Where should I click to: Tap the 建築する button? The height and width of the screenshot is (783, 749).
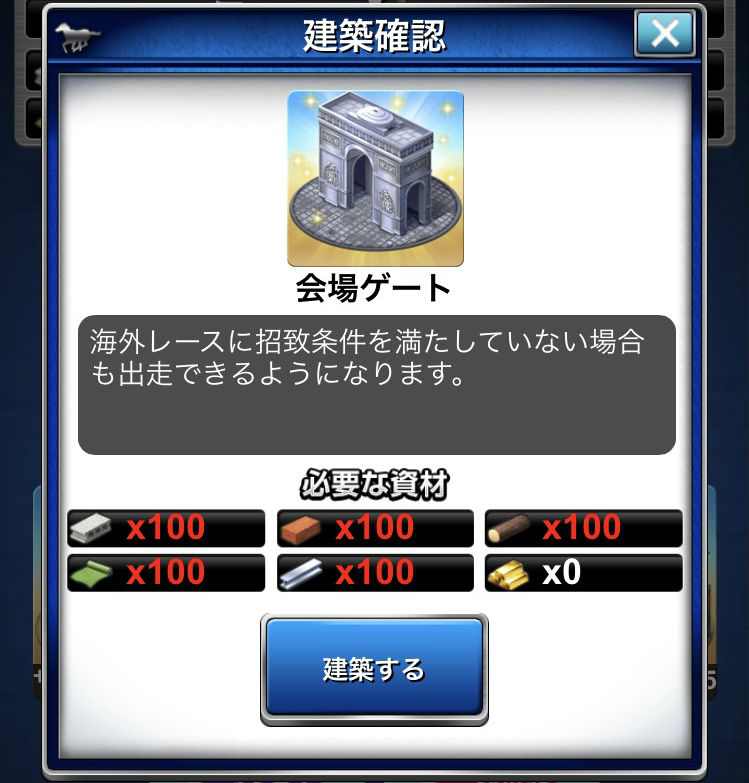(x=374, y=668)
